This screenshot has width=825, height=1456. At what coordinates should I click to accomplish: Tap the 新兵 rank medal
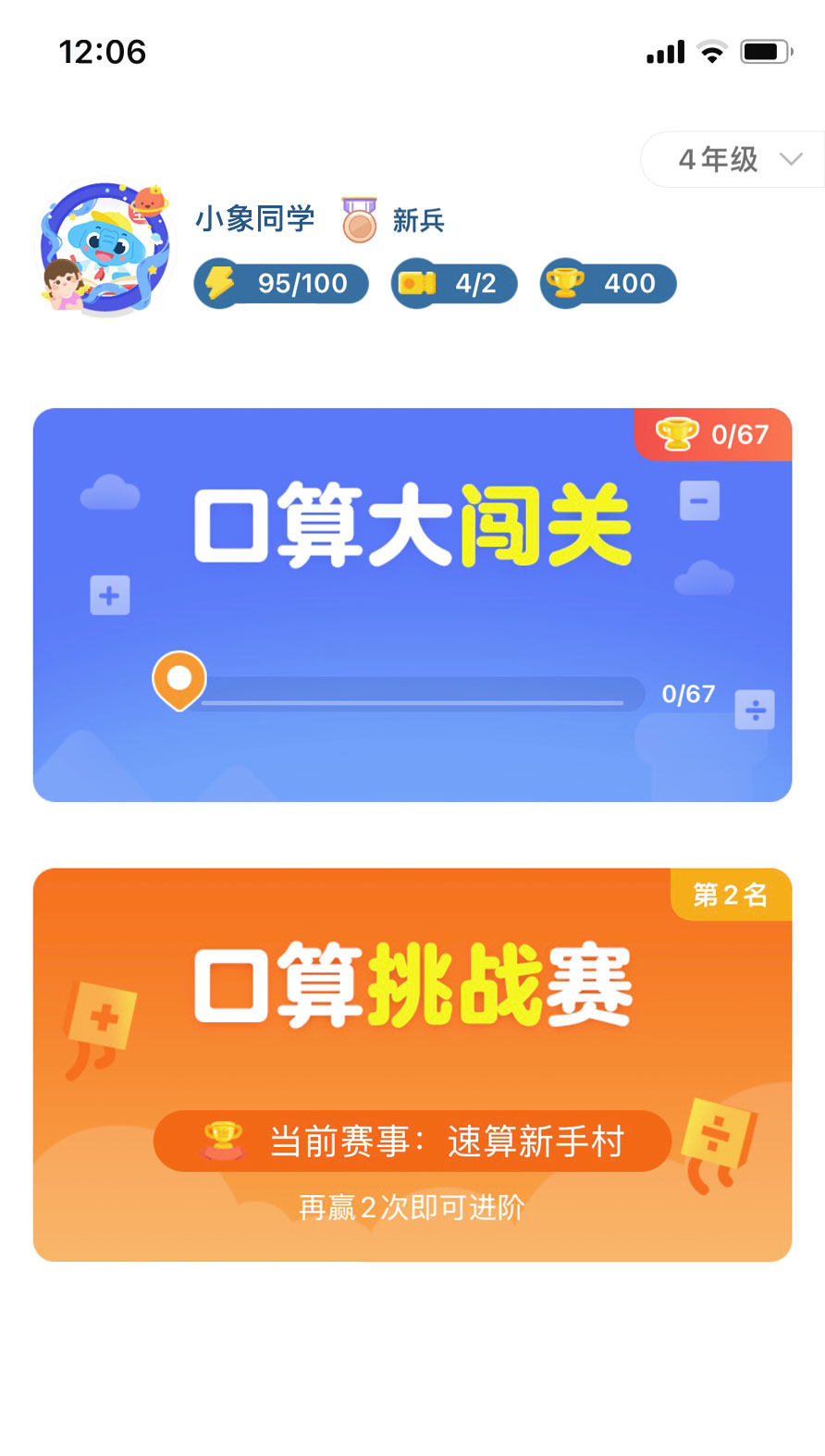359,220
